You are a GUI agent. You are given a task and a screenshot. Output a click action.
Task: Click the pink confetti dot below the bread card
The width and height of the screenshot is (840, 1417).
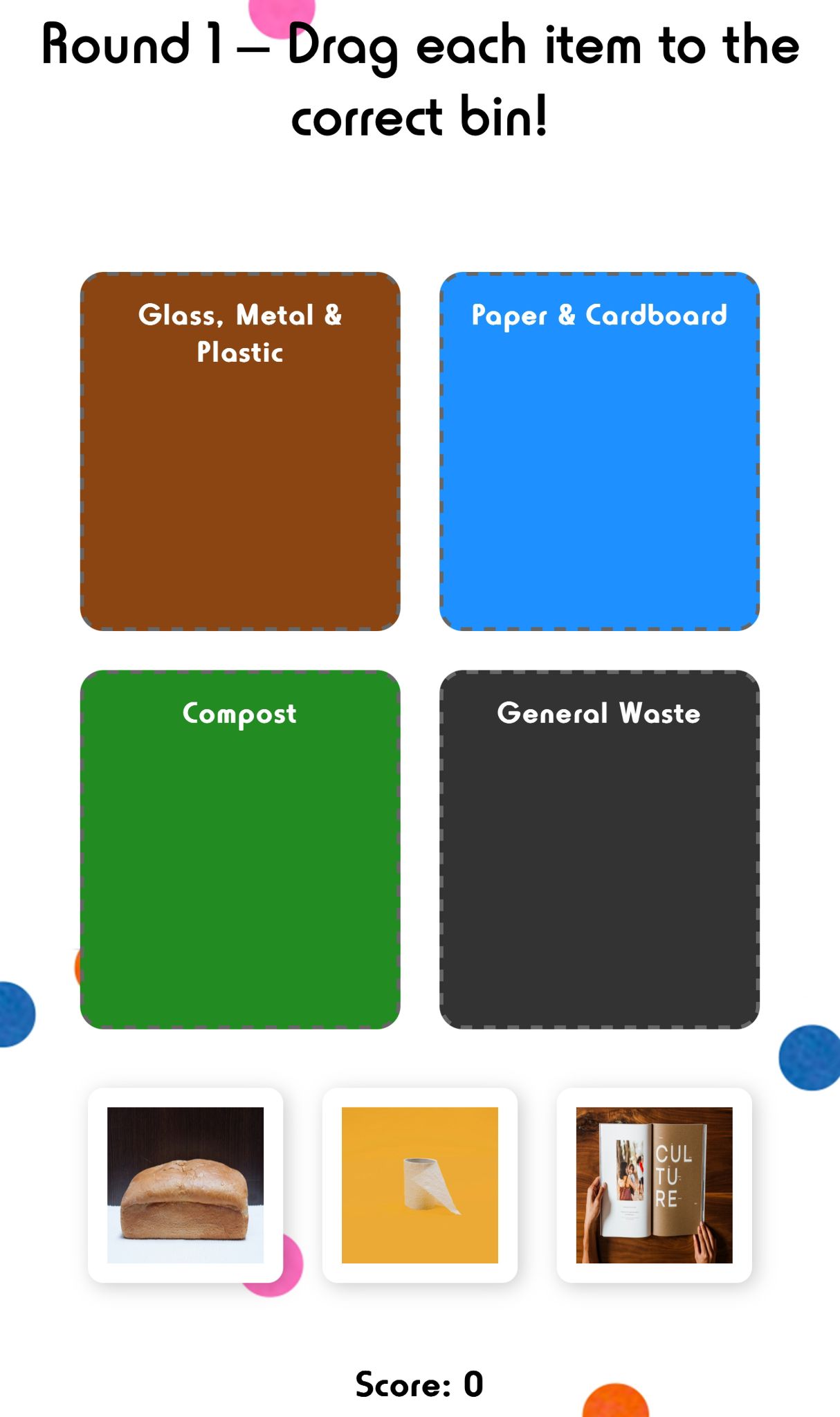pos(273,1280)
